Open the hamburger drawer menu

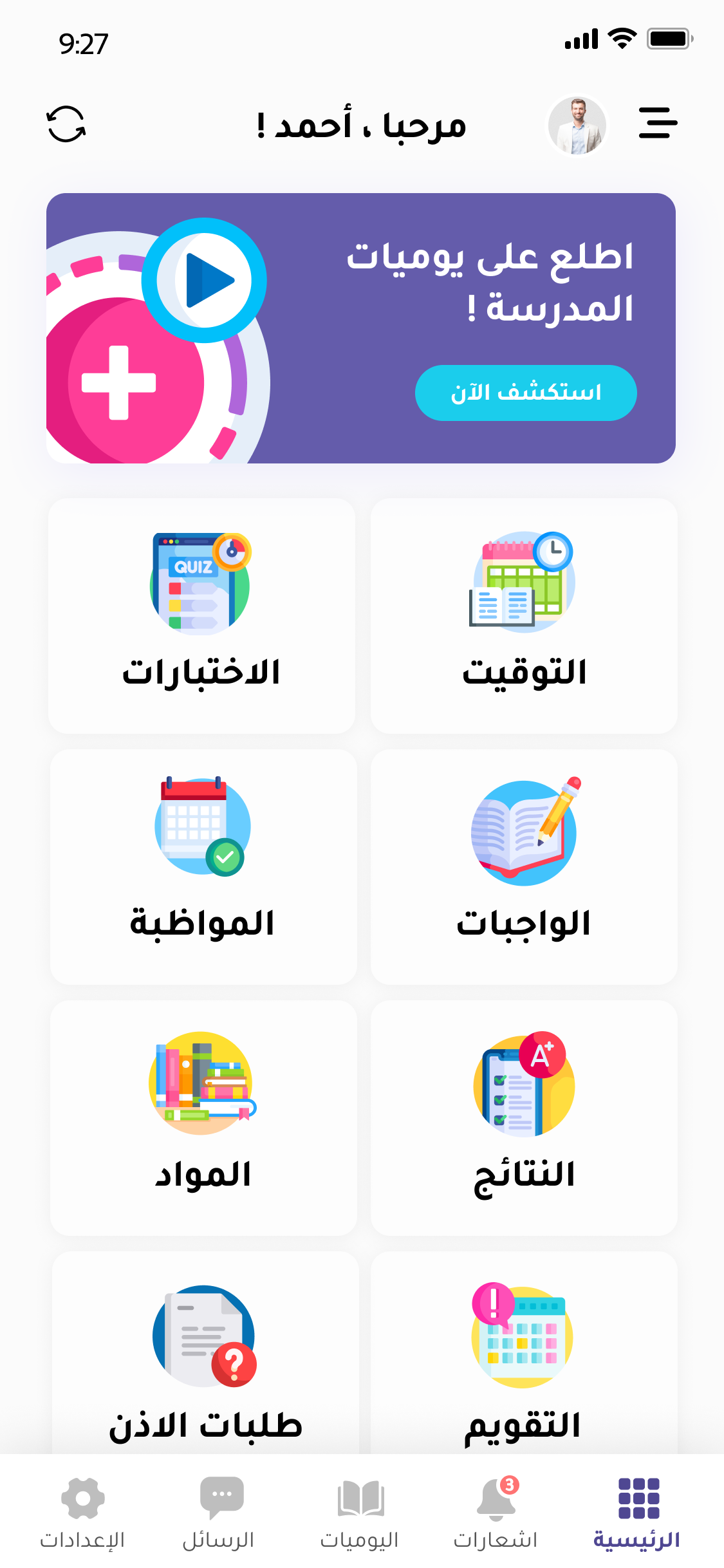click(x=658, y=123)
